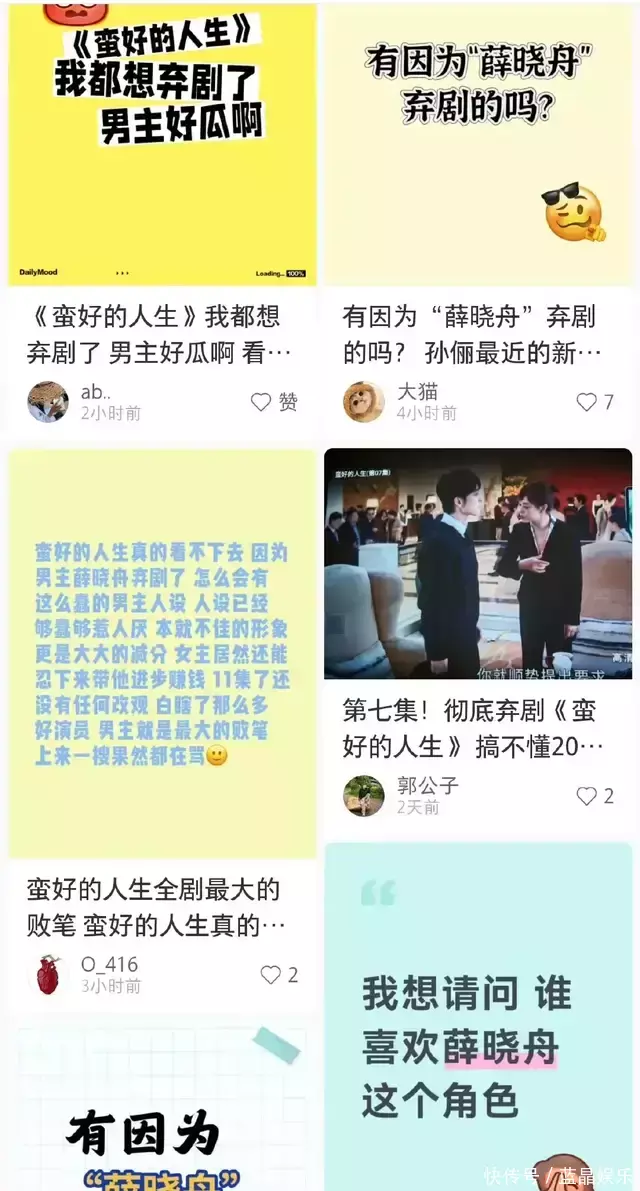Open the post 蛮好的人生全剧最大的败笔
The width and height of the screenshot is (640, 1191).
(162, 655)
